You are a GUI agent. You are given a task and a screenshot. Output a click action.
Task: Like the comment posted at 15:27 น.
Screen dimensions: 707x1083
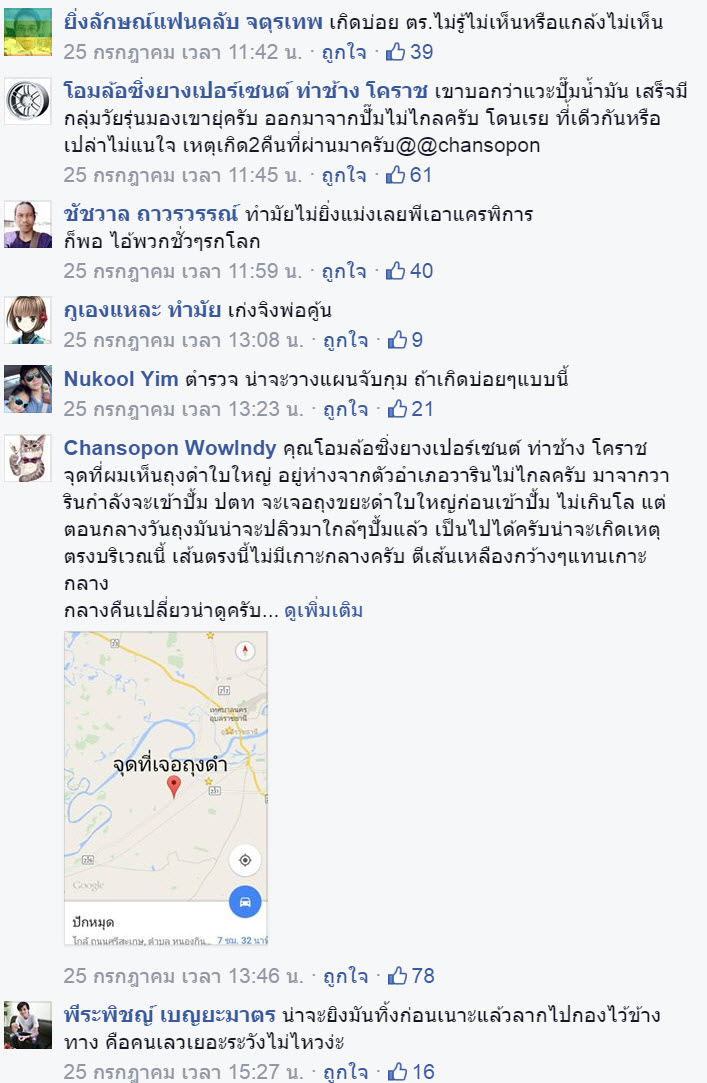point(344,1071)
